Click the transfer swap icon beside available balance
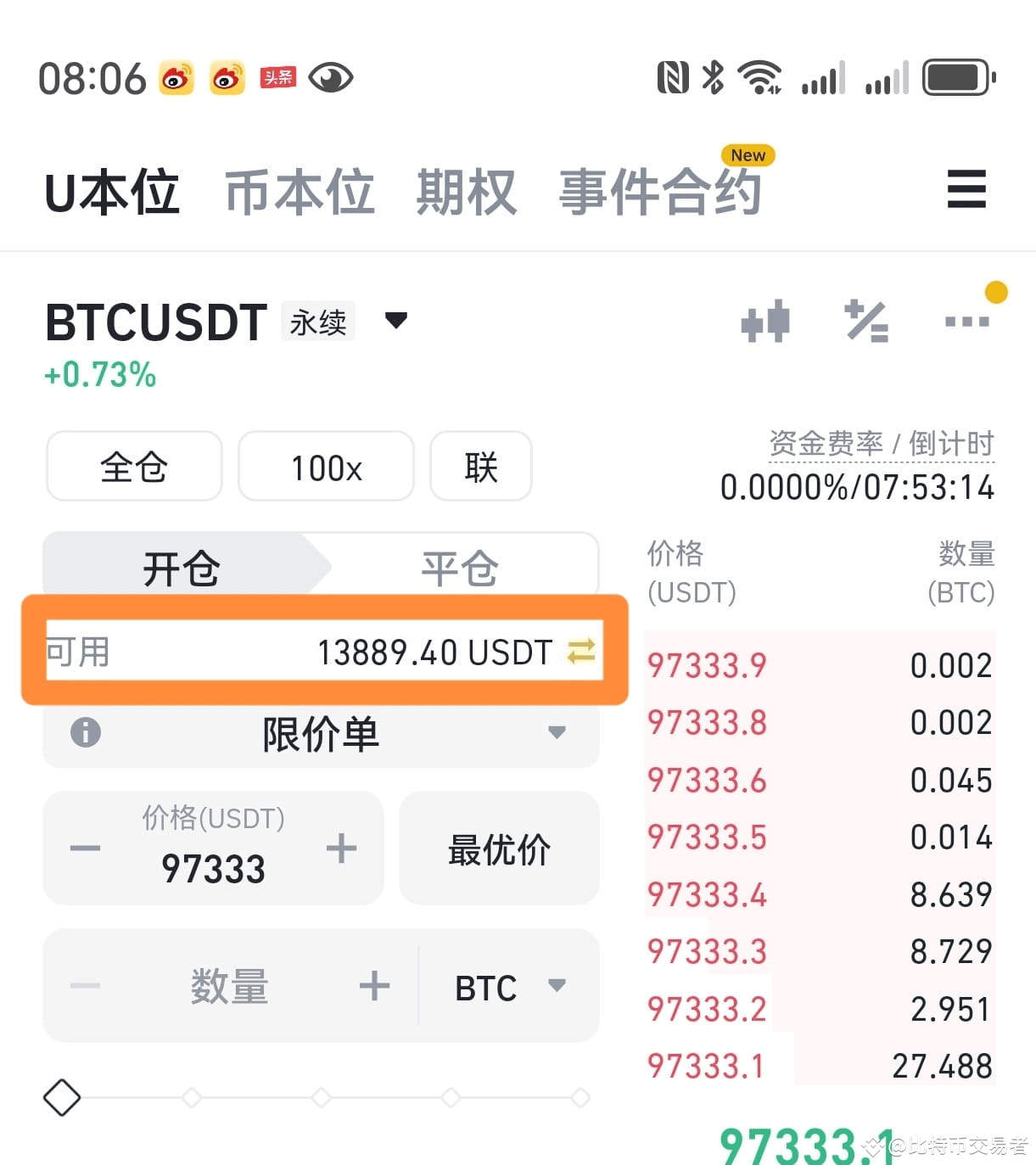Viewport: 1036px width, 1165px height. coord(580,652)
